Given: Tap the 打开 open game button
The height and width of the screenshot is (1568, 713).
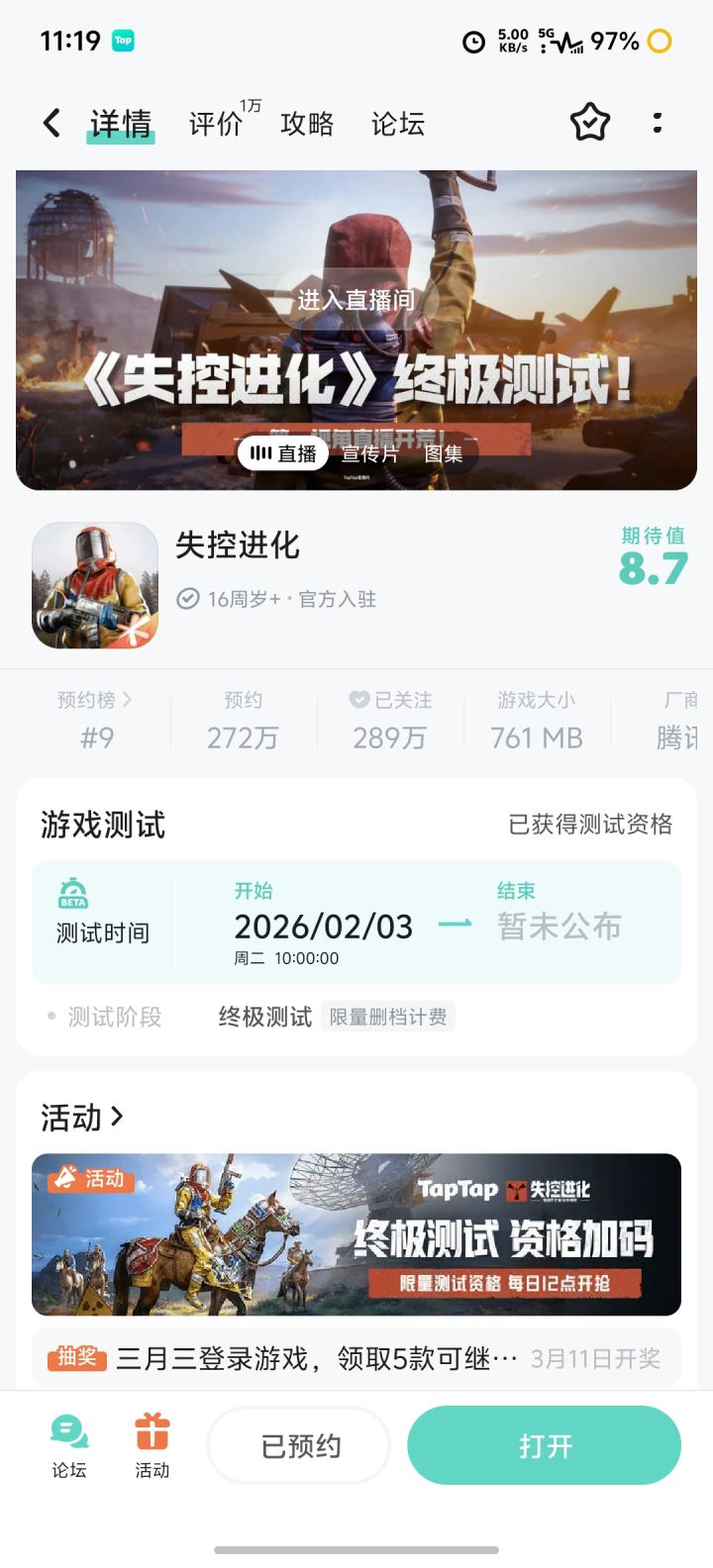Looking at the screenshot, I should [544, 1444].
